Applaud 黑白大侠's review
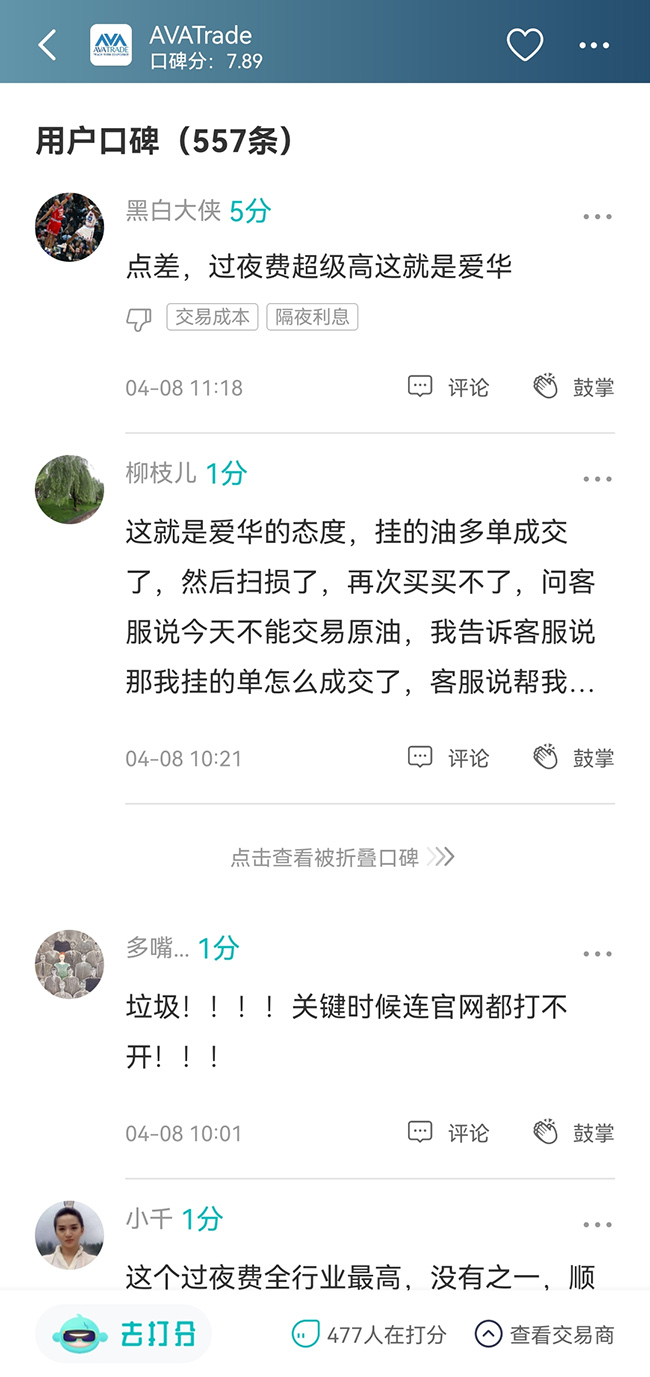650x1377 pixels. point(573,388)
